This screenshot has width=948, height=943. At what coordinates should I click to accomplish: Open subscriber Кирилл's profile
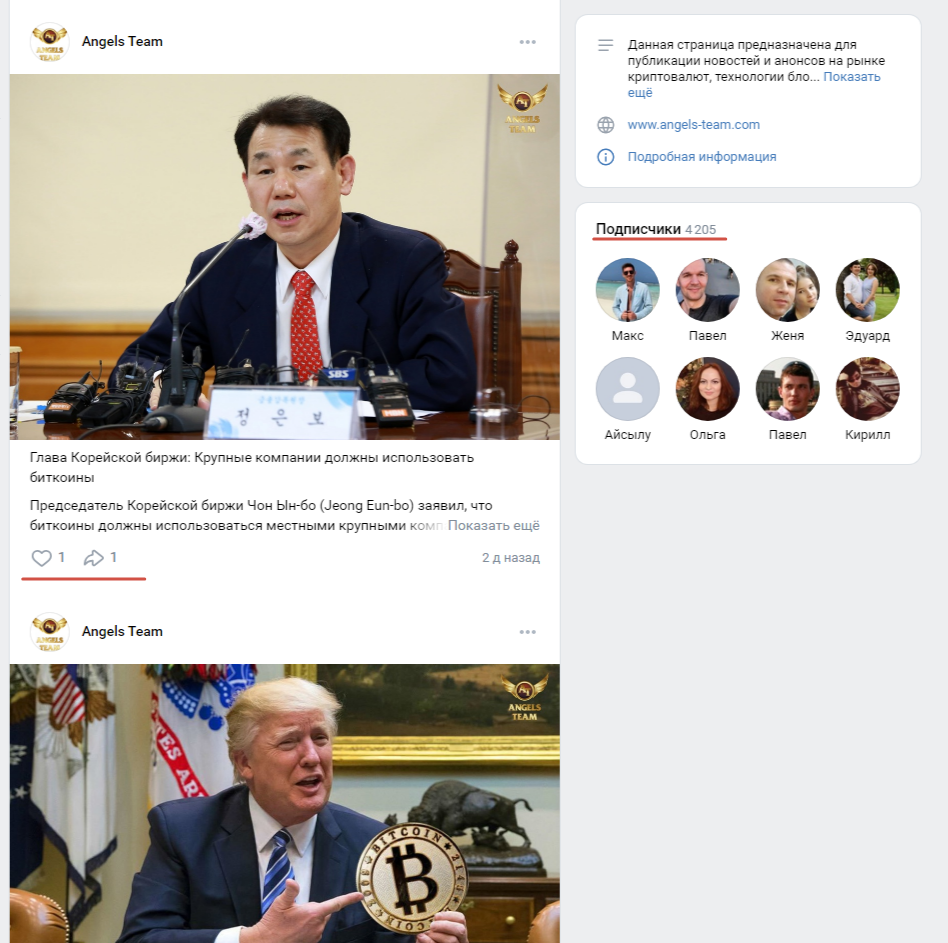[x=867, y=389]
